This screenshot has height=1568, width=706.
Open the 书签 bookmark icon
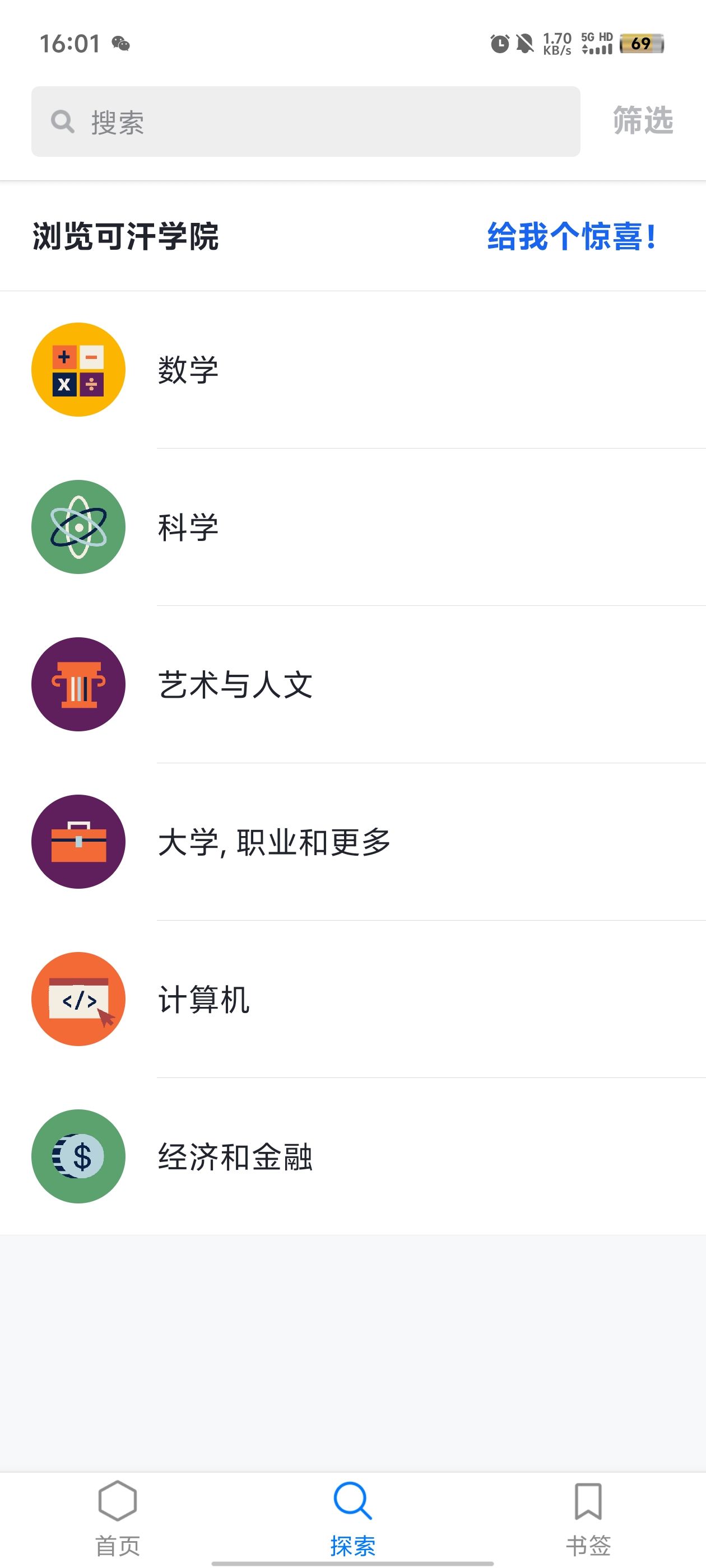588,1501
